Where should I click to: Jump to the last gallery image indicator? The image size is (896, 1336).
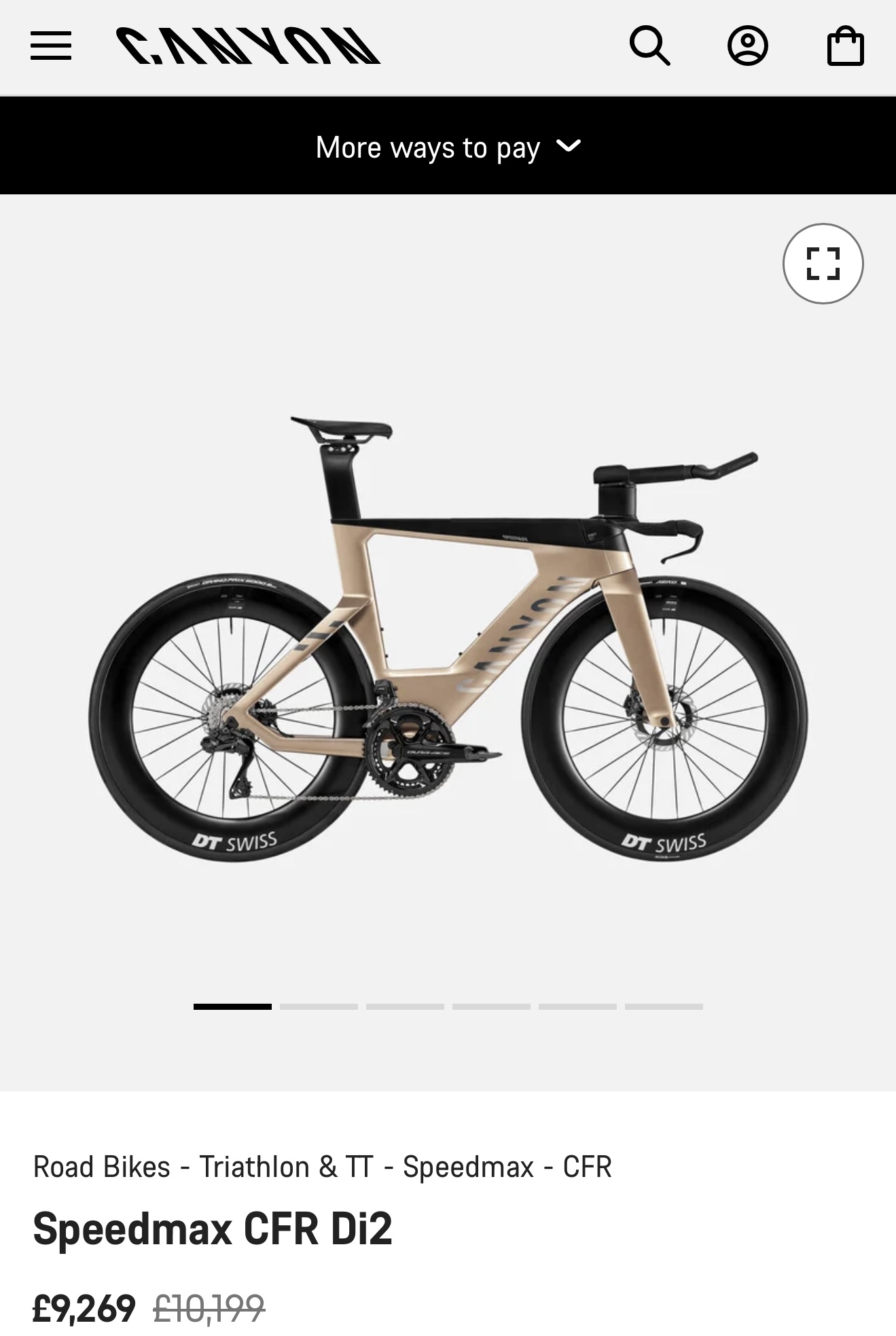tap(664, 1006)
